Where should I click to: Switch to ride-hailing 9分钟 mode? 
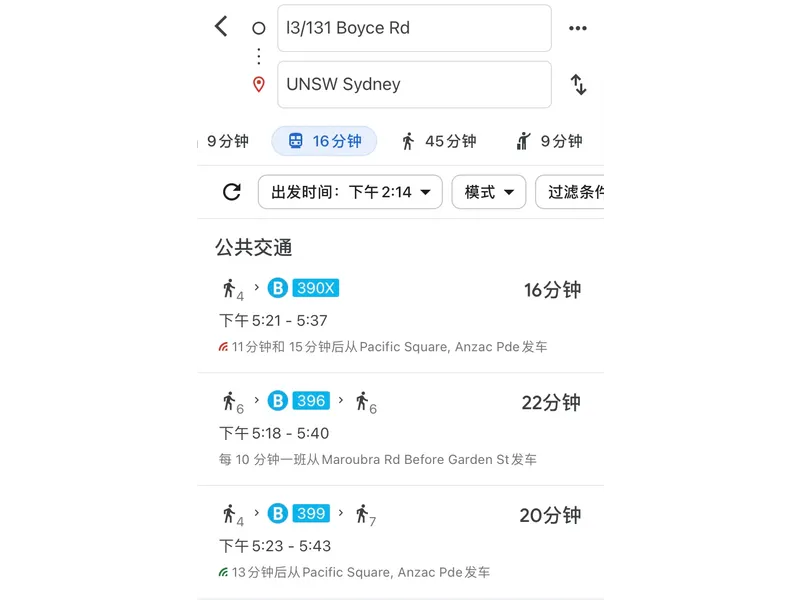pyautogui.click(x=549, y=141)
